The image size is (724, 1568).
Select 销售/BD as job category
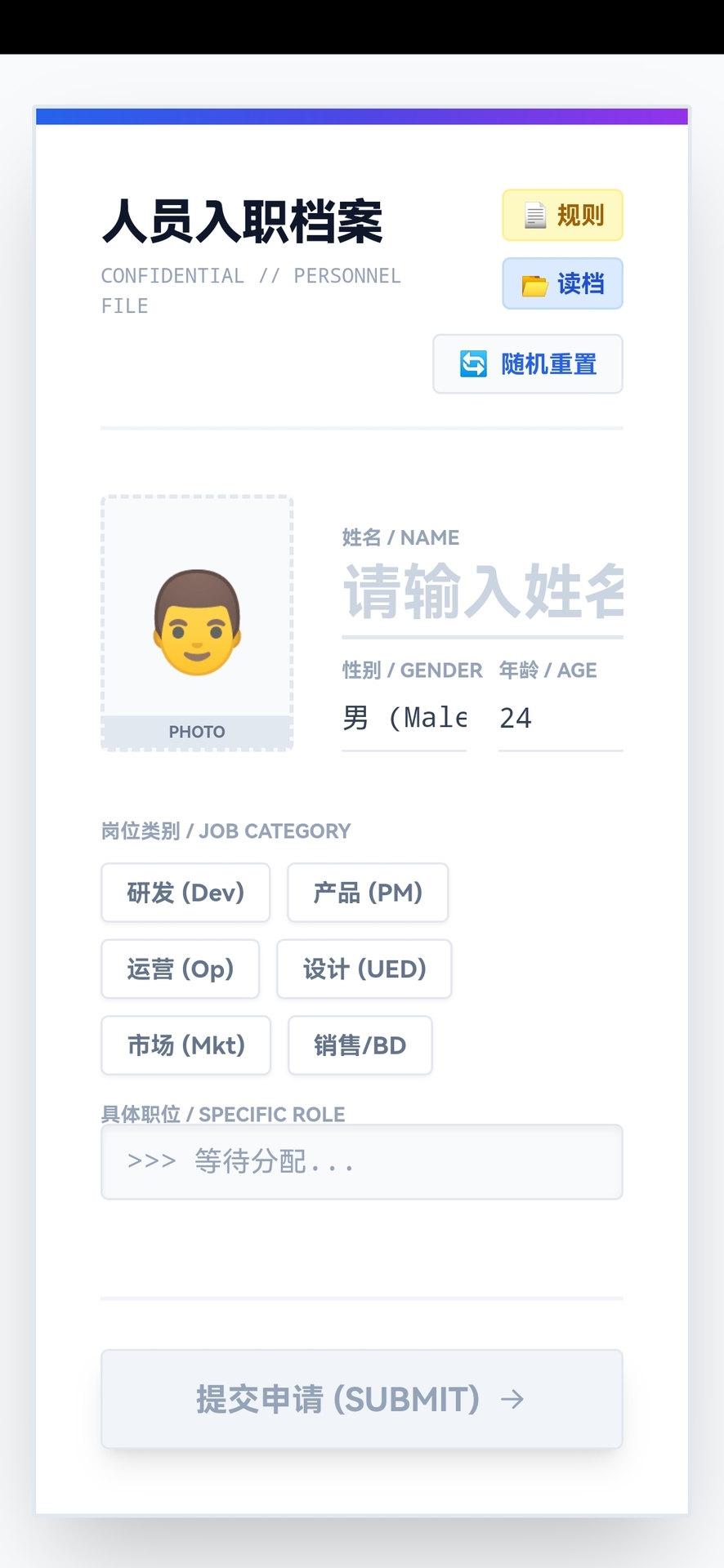(x=360, y=1045)
